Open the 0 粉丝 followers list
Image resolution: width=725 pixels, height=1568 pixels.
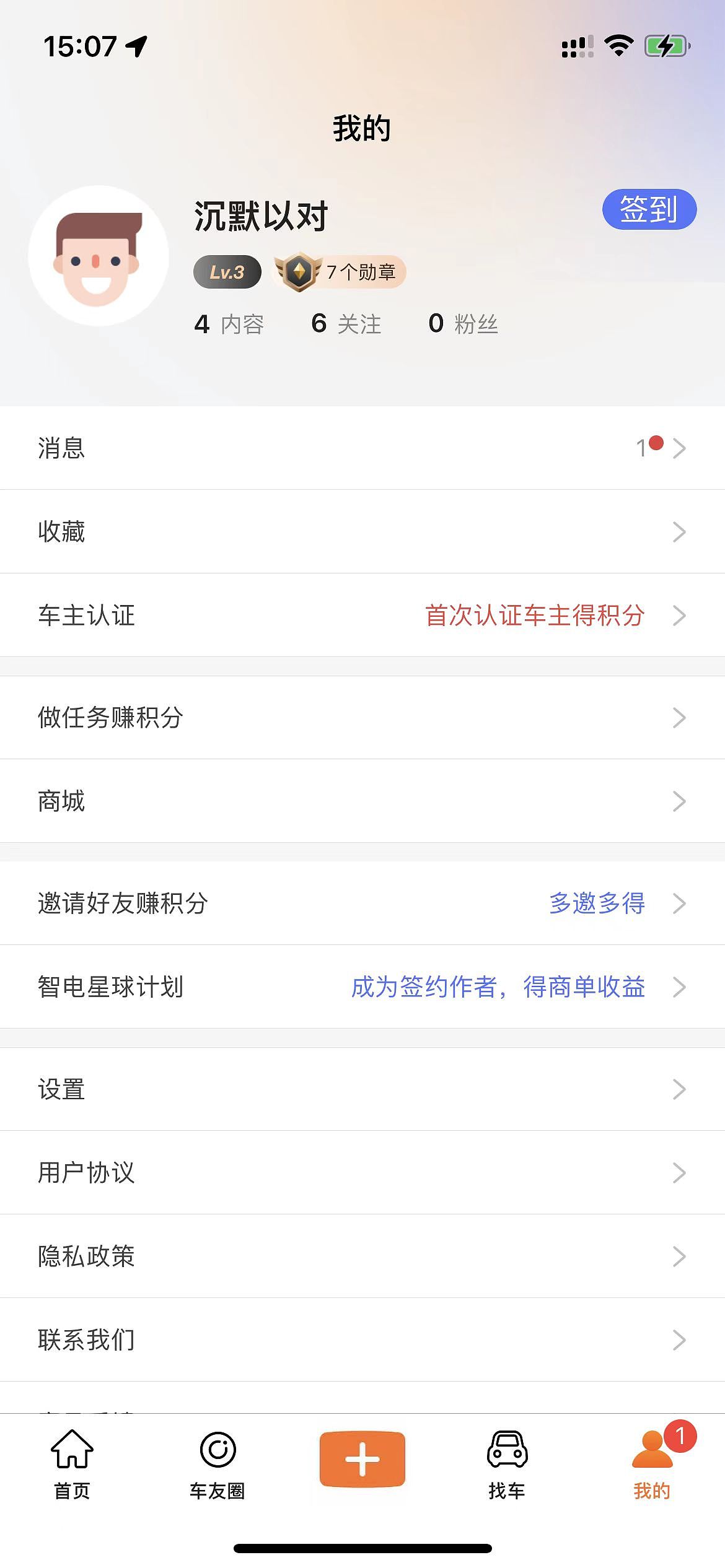tap(463, 324)
